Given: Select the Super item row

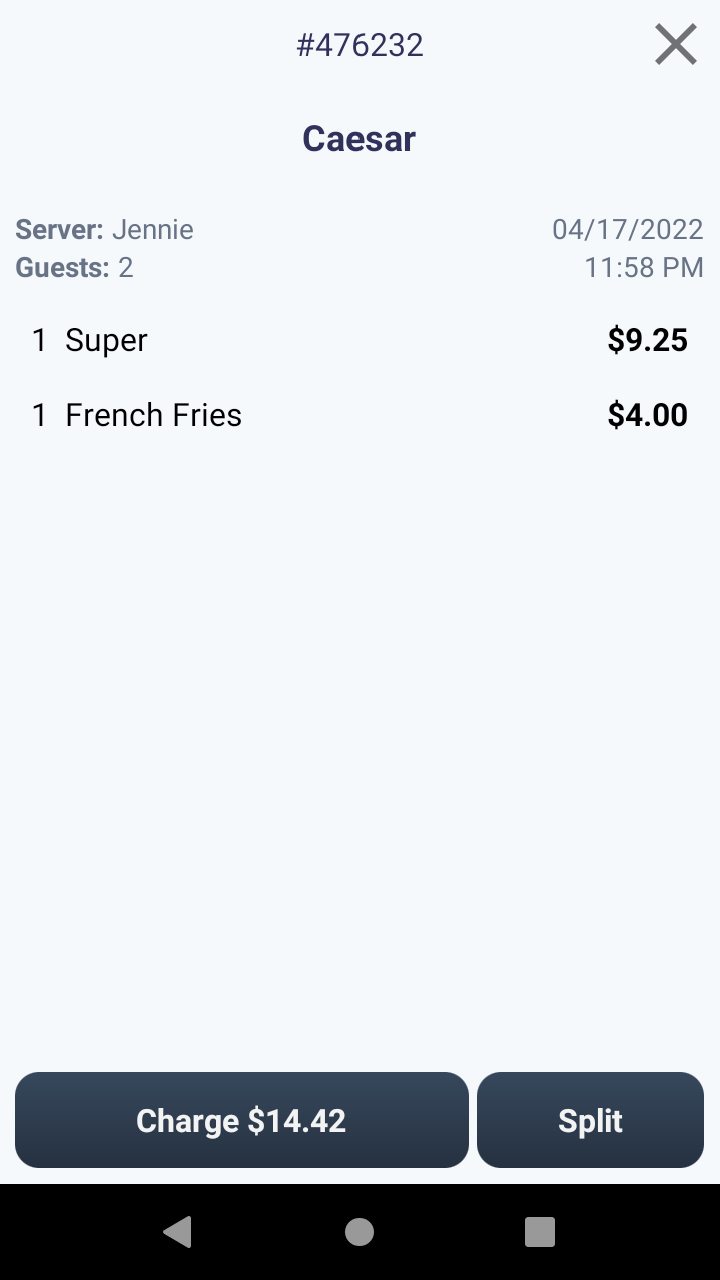Looking at the screenshot, I should point(360,340).
